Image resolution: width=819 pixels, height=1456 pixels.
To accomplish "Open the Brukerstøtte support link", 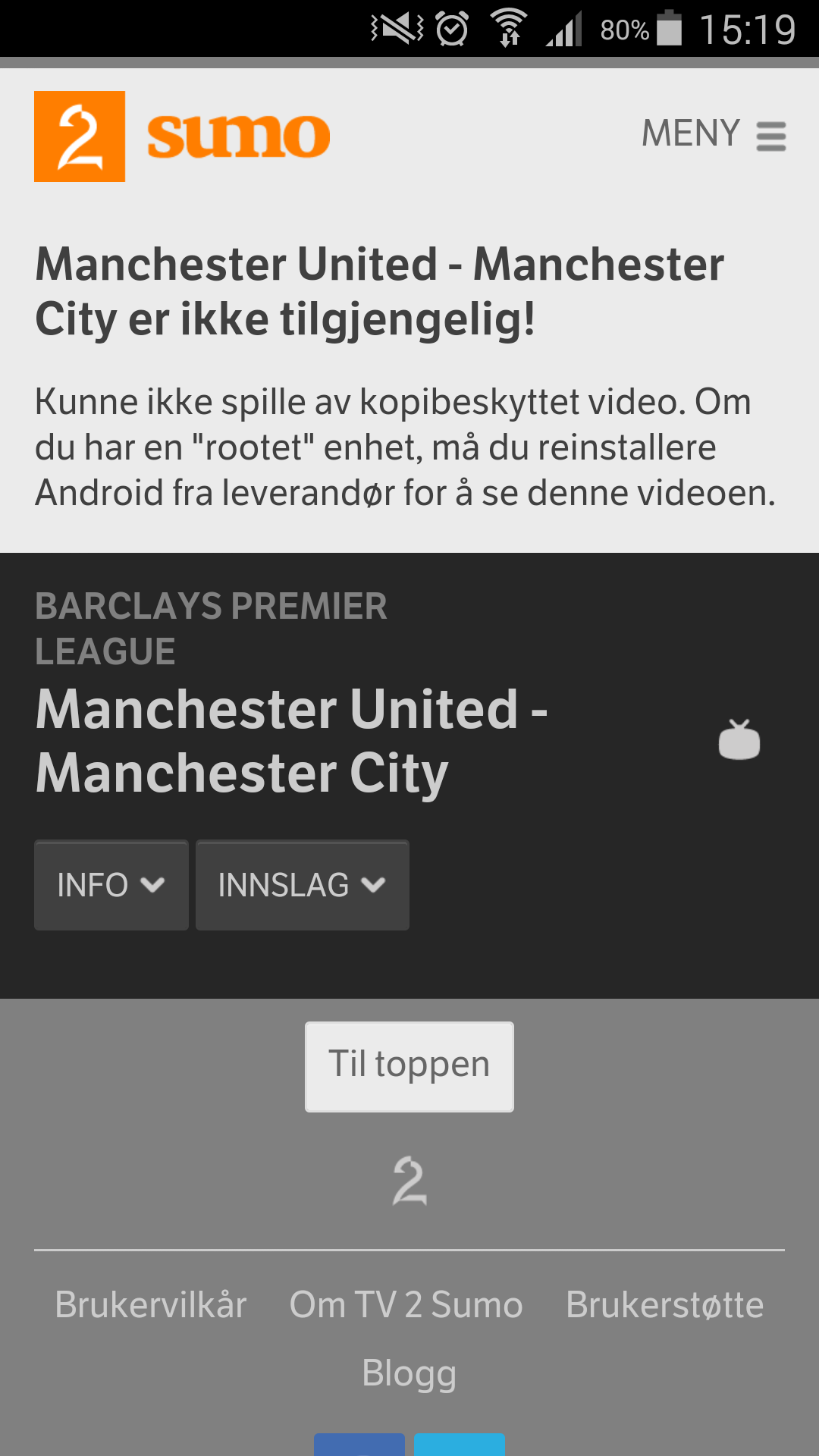I will (x=665, y=1305).
